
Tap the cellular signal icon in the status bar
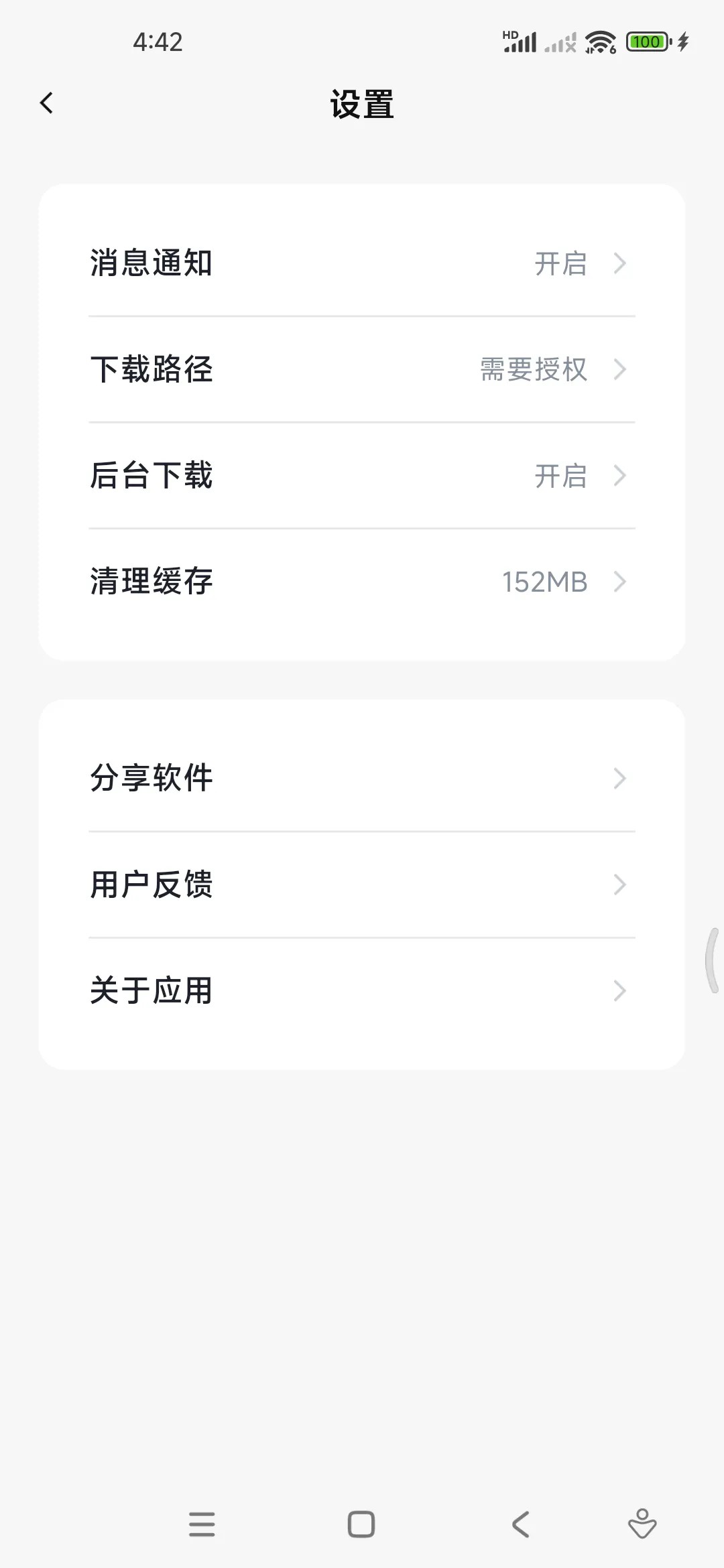click(522, 42)
